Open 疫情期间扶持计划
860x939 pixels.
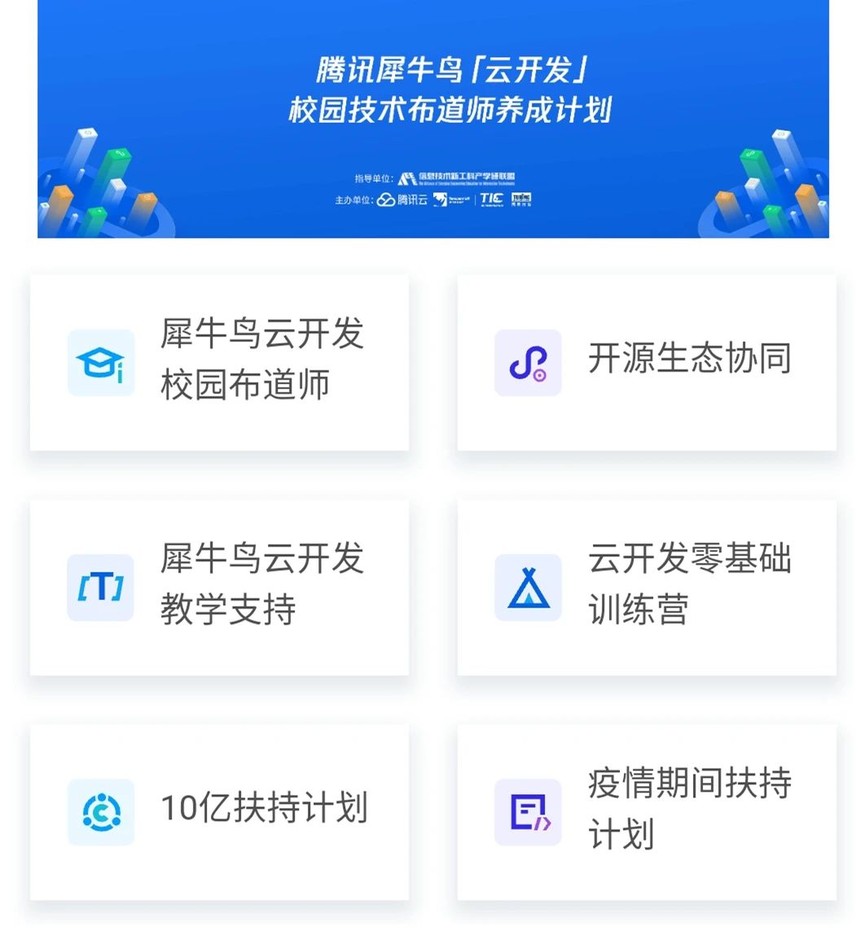click(x=646, y=811)
